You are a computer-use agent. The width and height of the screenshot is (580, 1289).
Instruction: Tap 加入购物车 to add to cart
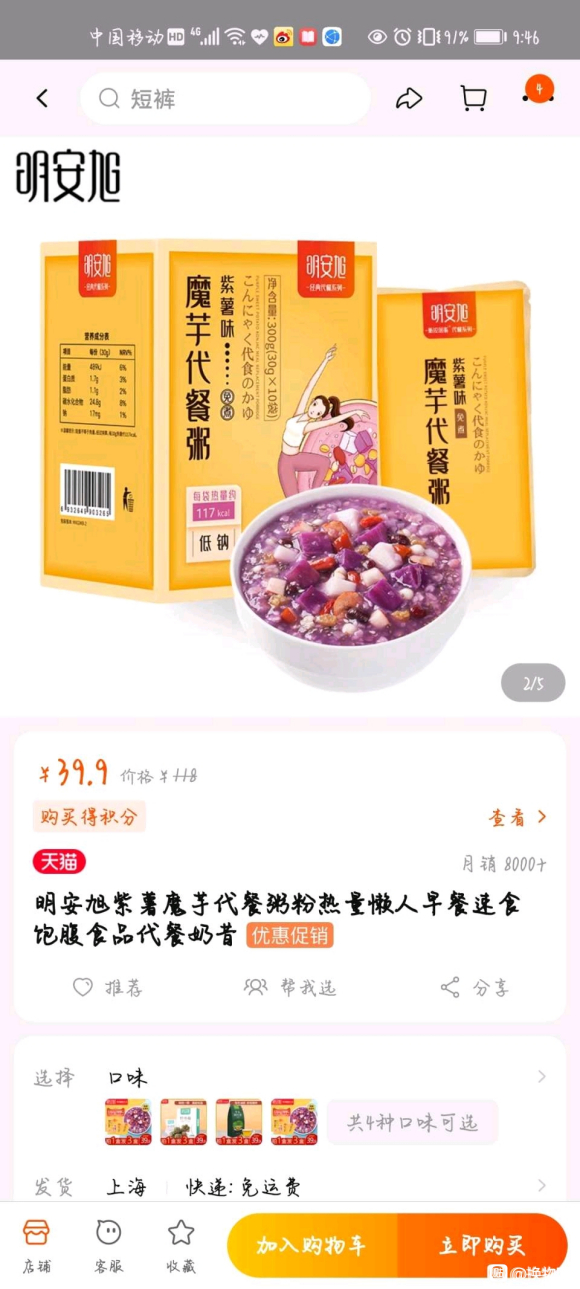pos(312,1245)
